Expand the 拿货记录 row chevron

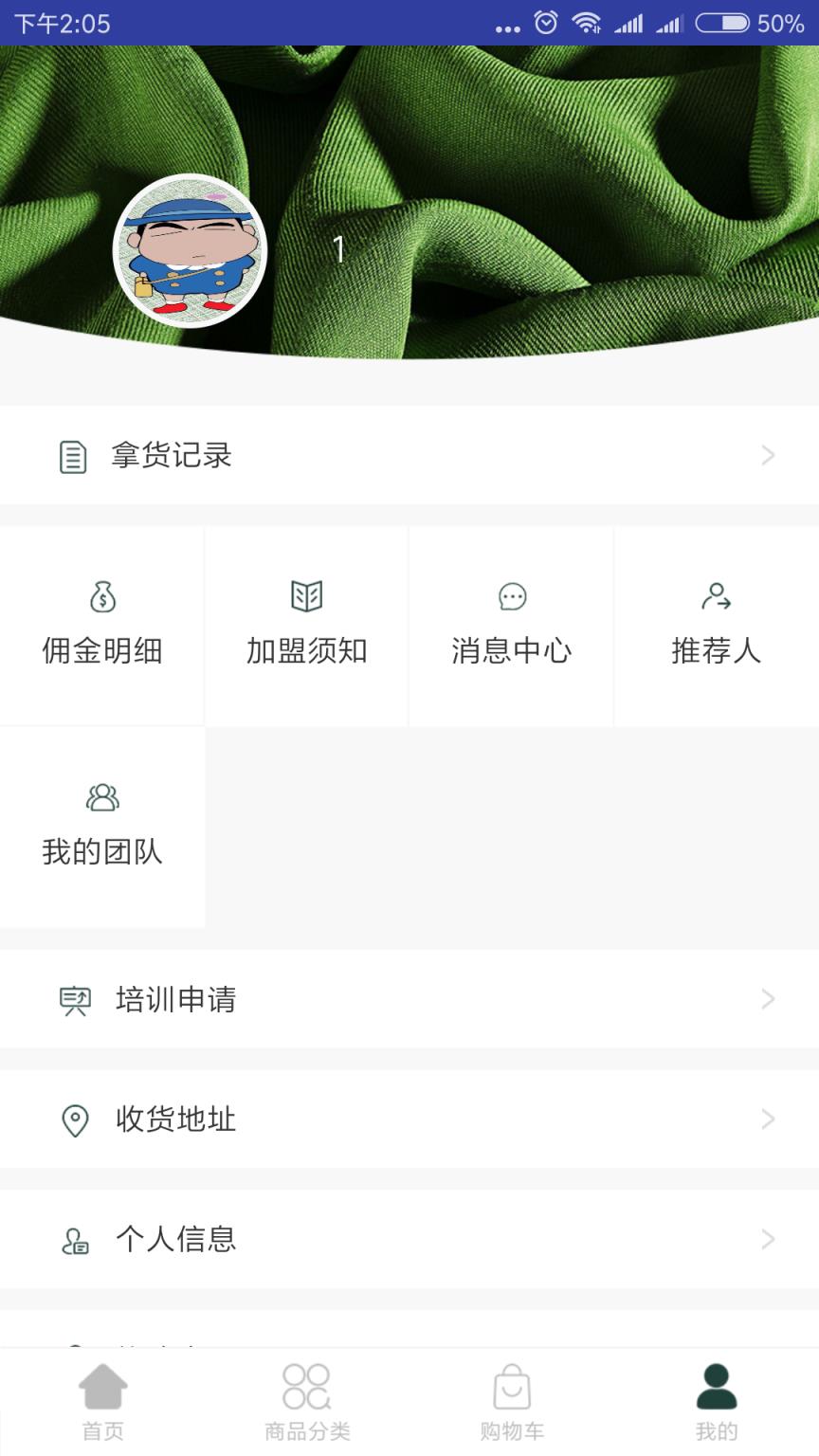[x=768, y=455]
